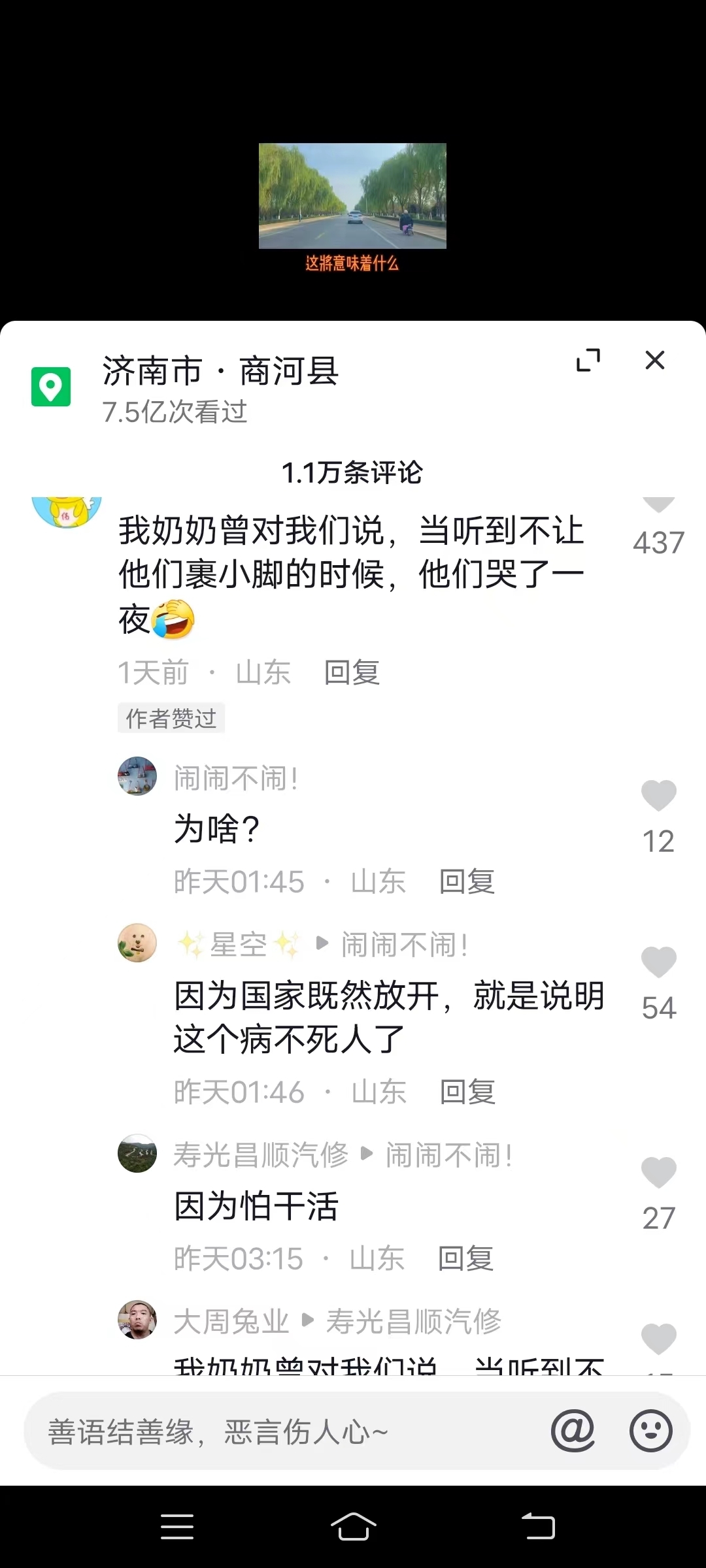This screenshot has width=706, height=1568.
Task: Reply to the comment about 裹小脚
Action: coord(352,672)
